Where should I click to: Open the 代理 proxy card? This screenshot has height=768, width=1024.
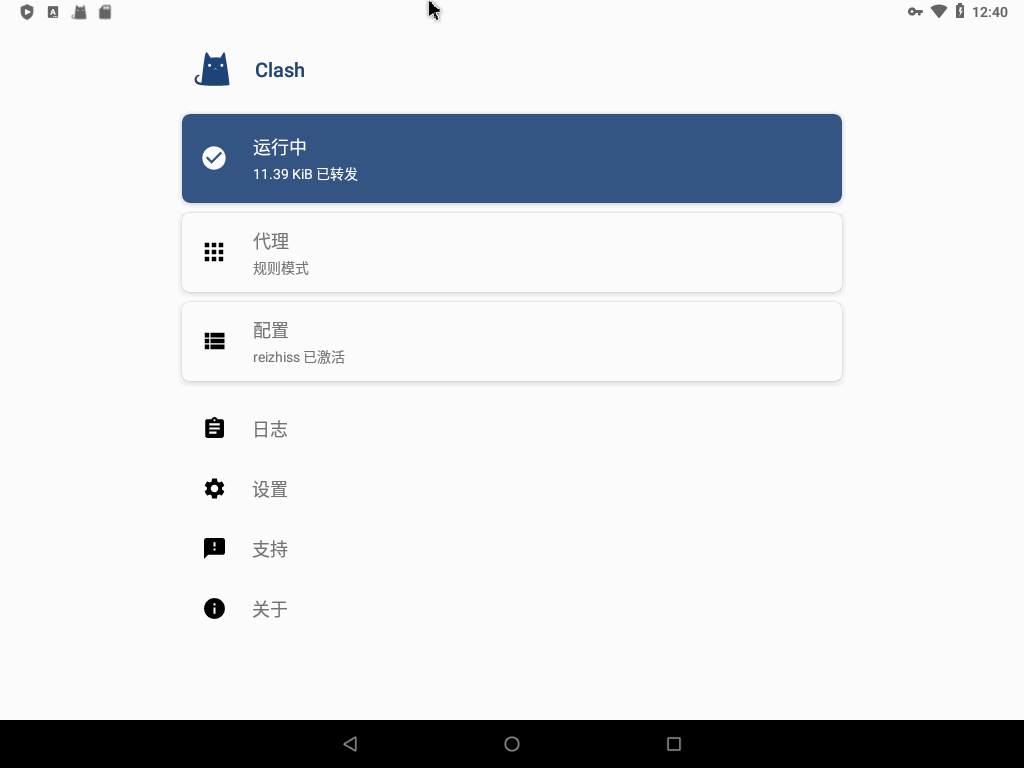pyautogui.click(x=511, y=252)
